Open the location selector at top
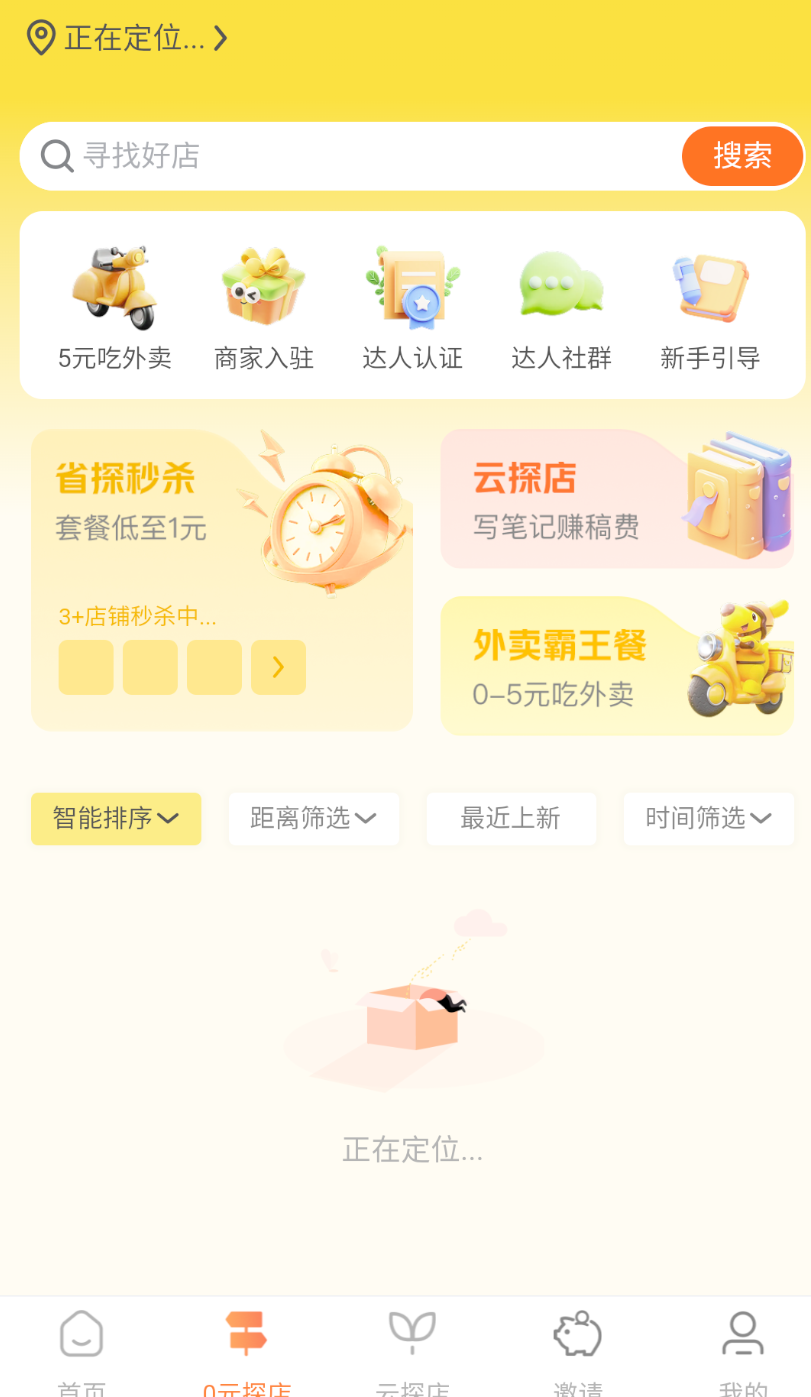811x1397 pixels. pos(127,38)
